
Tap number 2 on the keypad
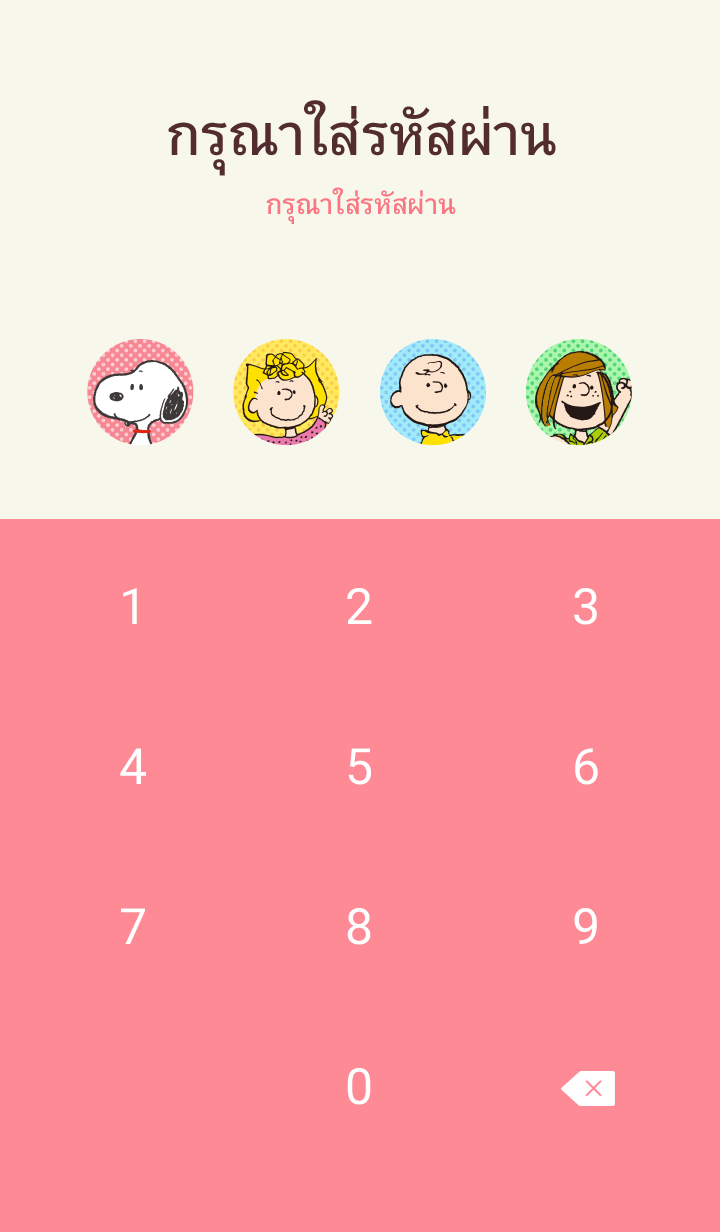tap(359, 607)
